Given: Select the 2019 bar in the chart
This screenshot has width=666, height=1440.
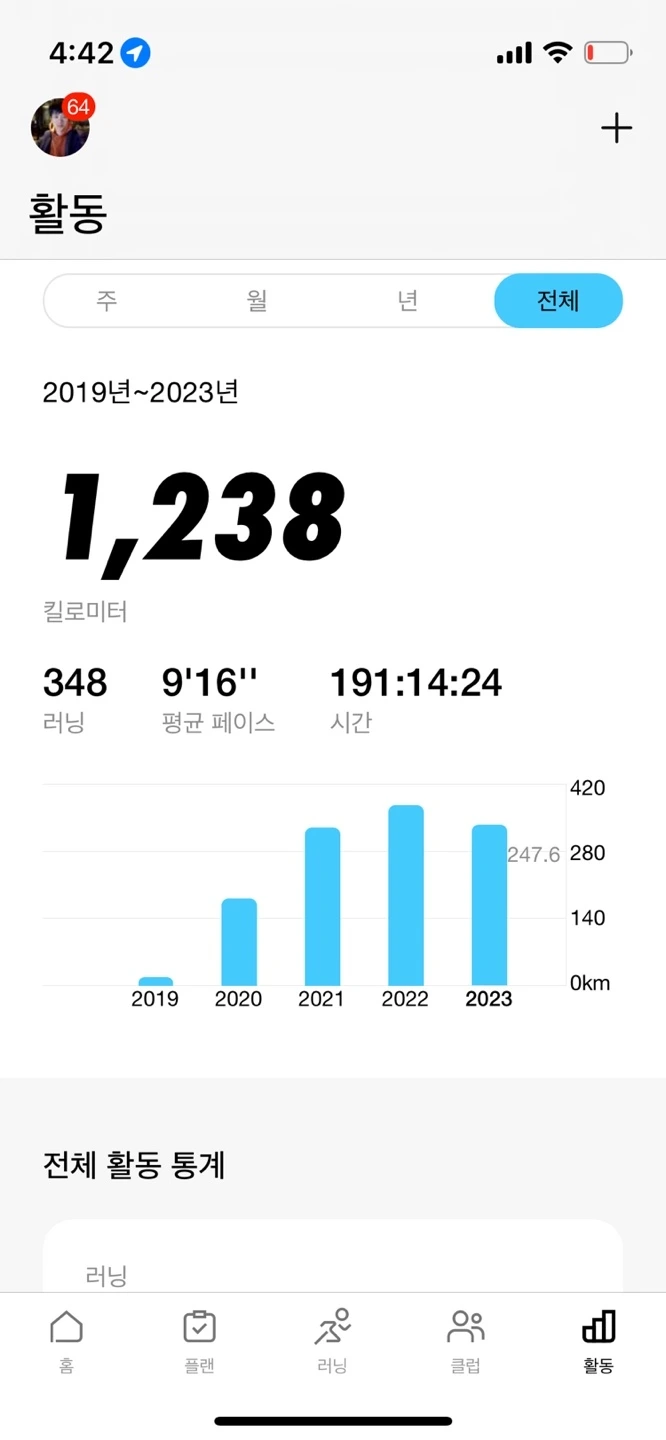Looking at the screenshot, I should coord(155,981).
